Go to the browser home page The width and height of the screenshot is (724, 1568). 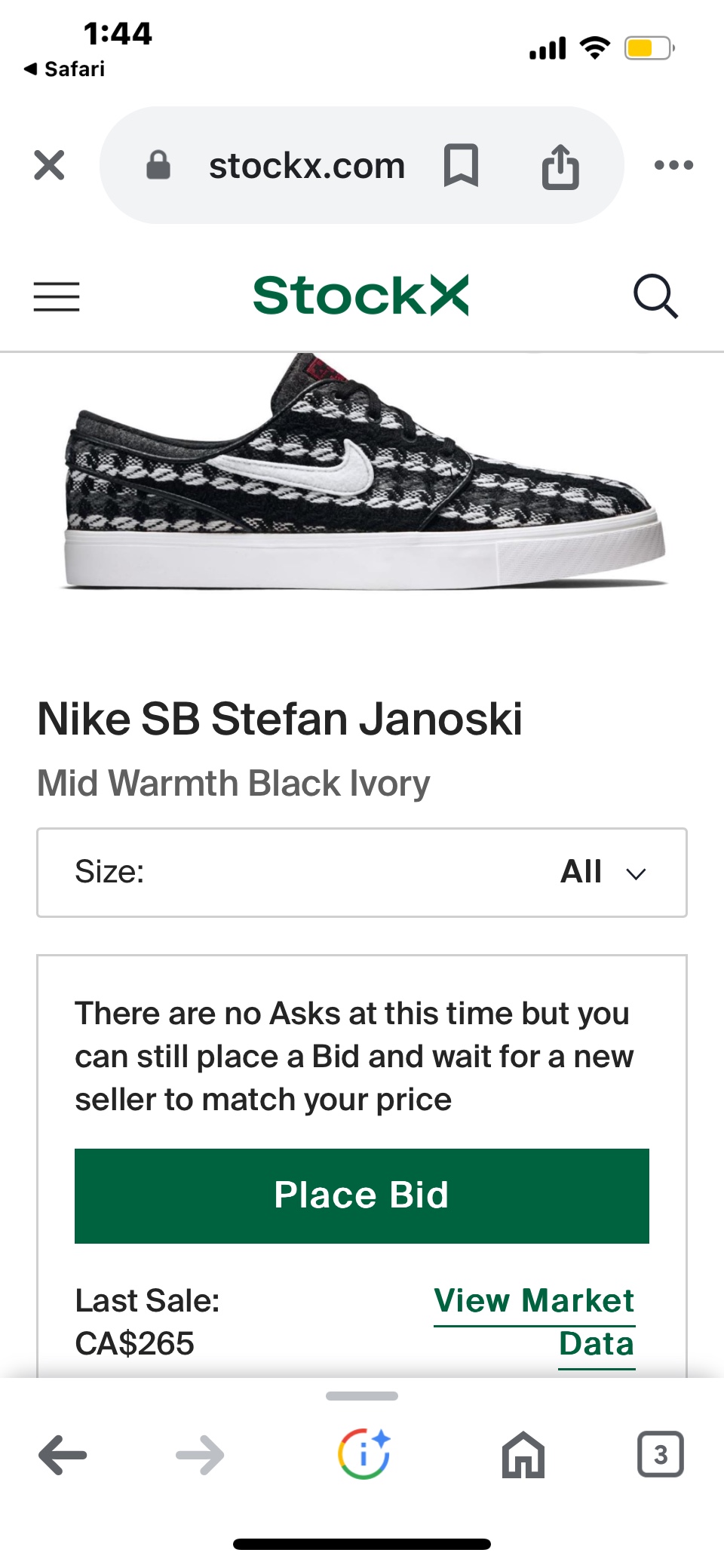point(523,1454)
